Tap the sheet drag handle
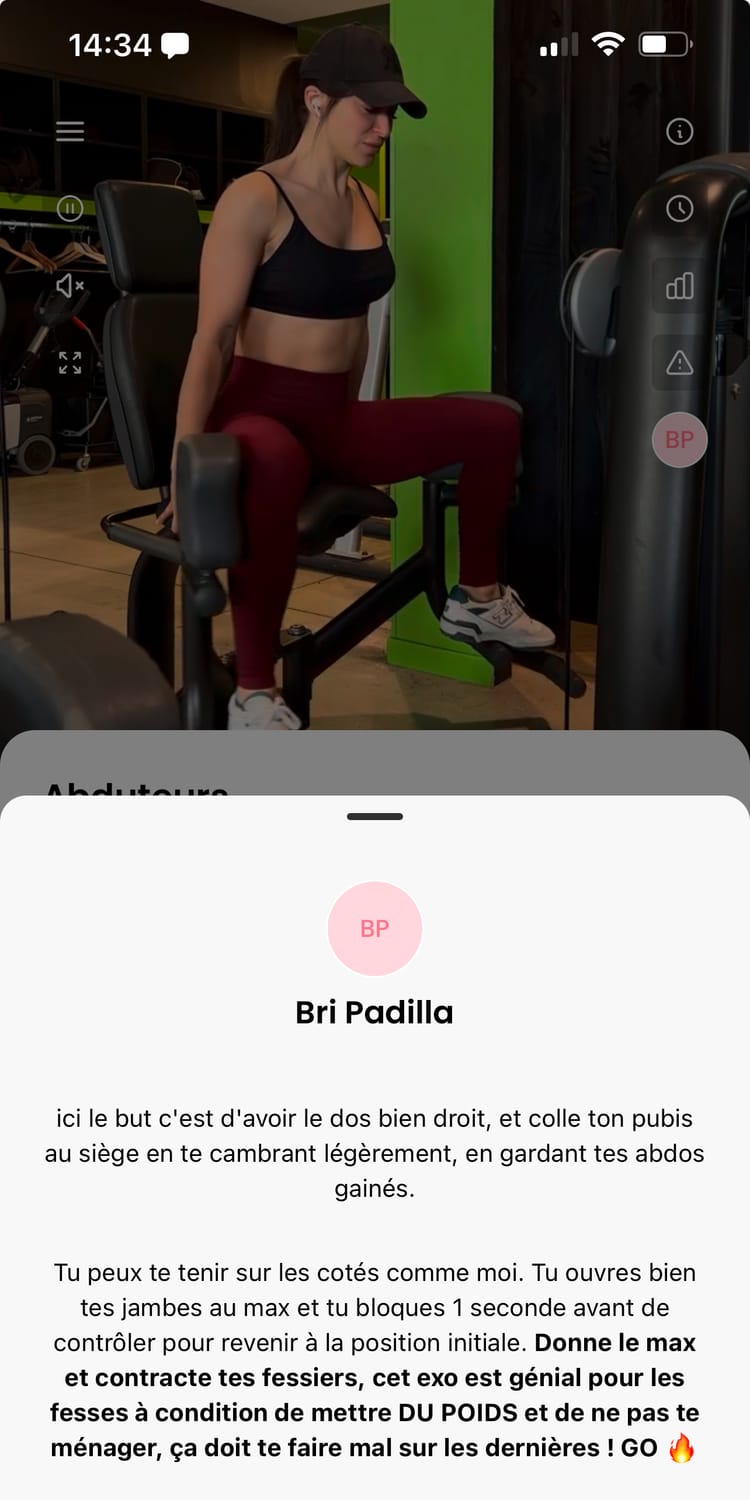 point(375,817)
